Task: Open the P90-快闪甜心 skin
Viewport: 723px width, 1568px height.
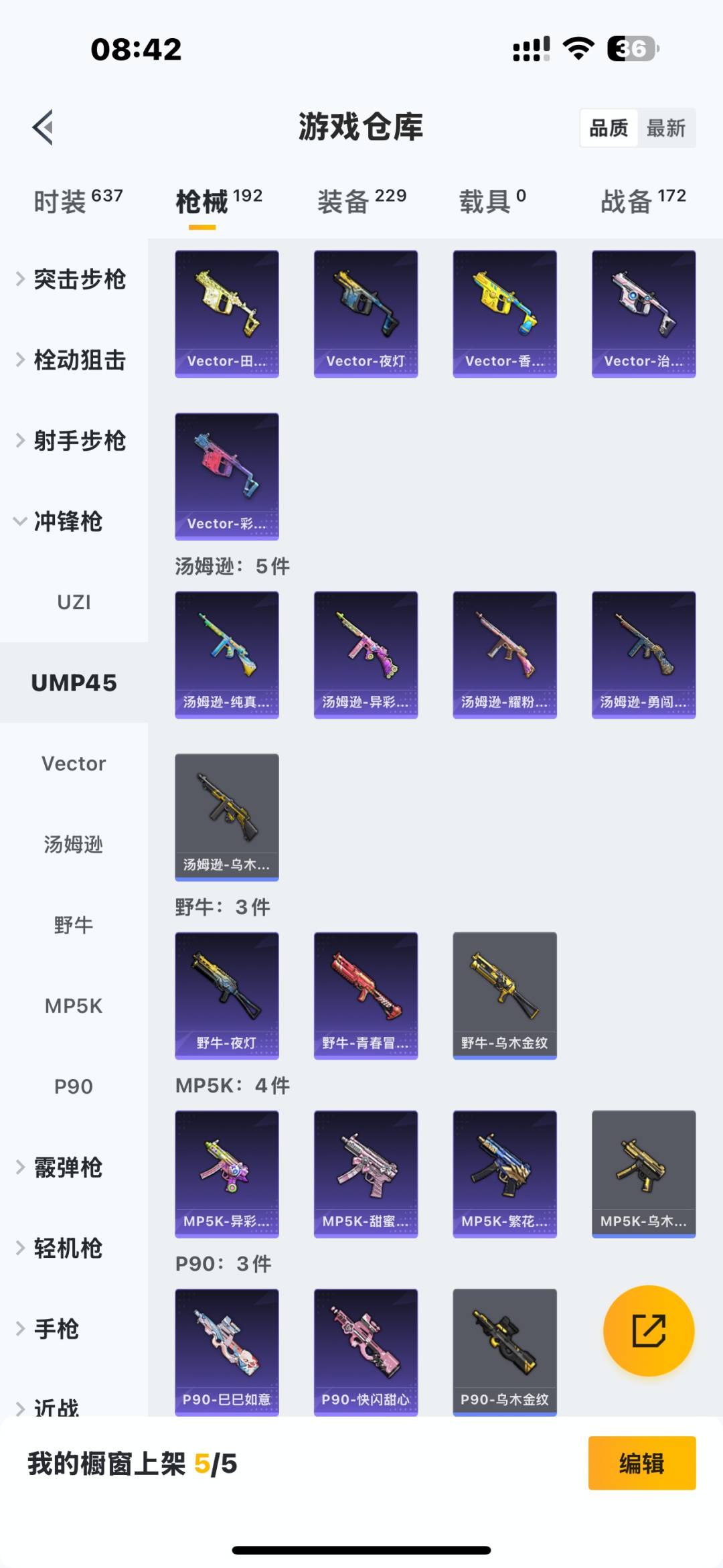Action: tap(366, 1352)
